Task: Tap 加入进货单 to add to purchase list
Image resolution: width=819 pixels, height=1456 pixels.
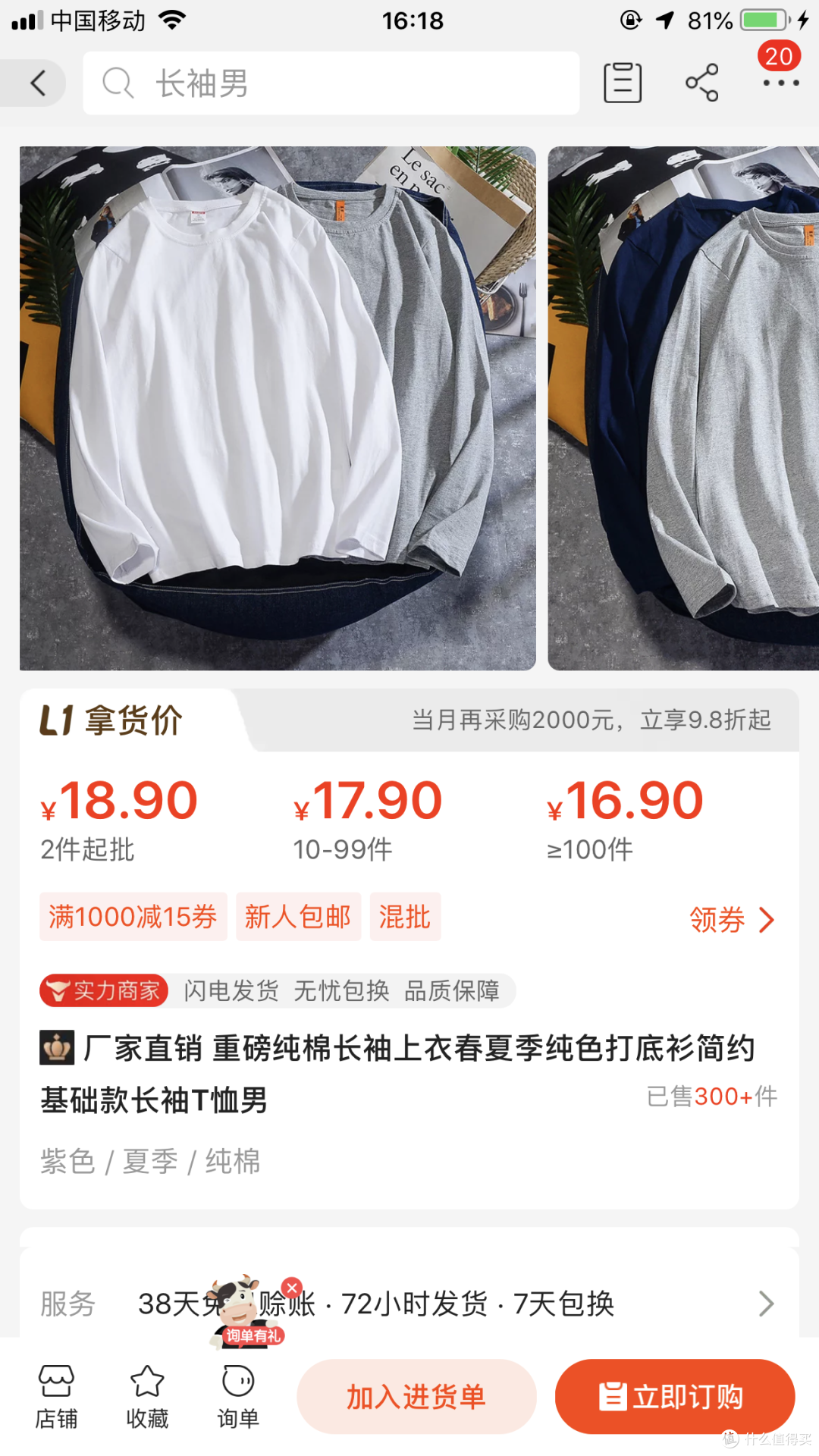Action: pyautogui.click(x=416, y=1396)
